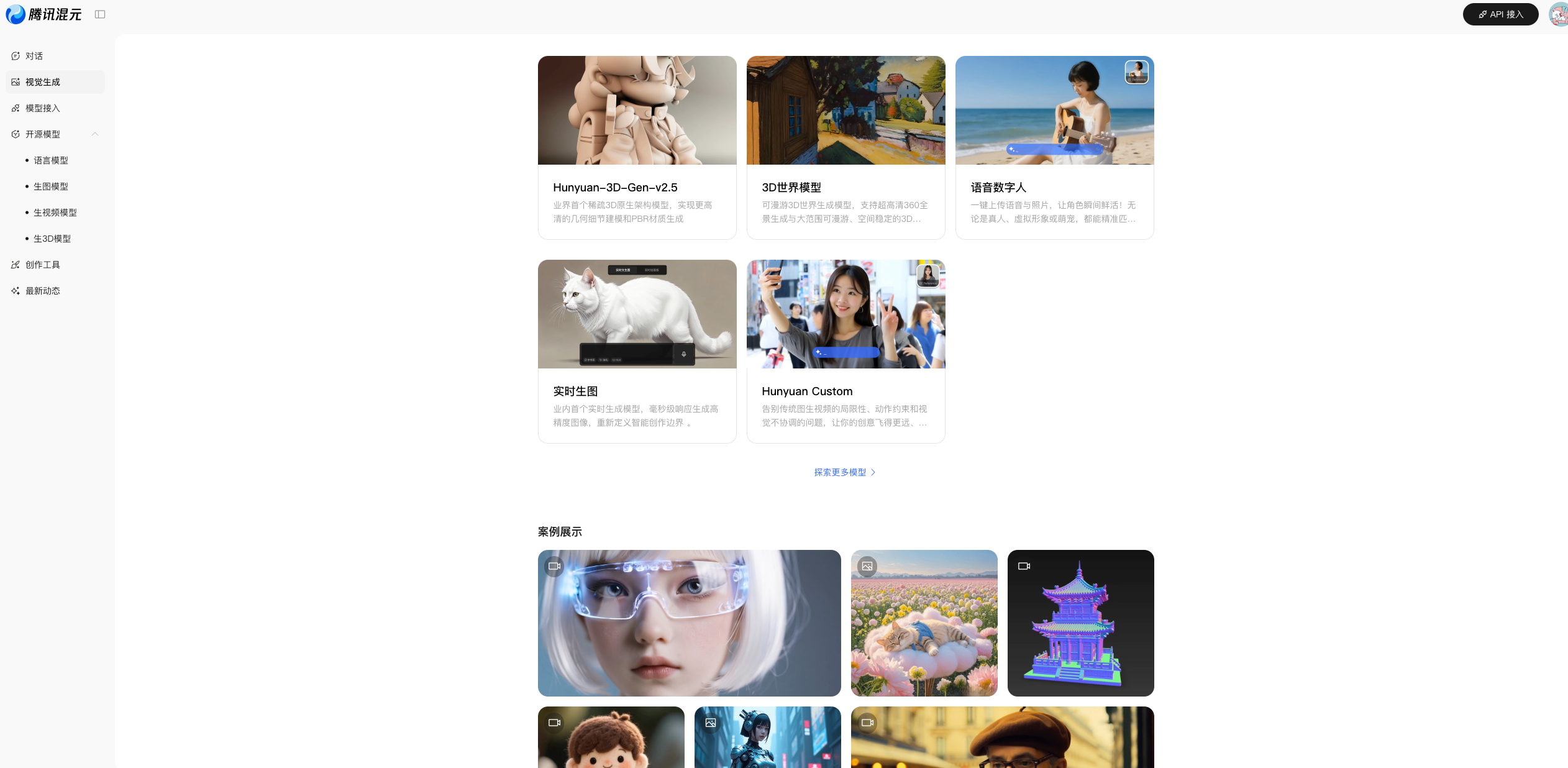The width and height of the screenshot is (1568, 768).
Task: Collapse the 开源模型 submenu
Action: pyautogui.click(x=95, y=134)
